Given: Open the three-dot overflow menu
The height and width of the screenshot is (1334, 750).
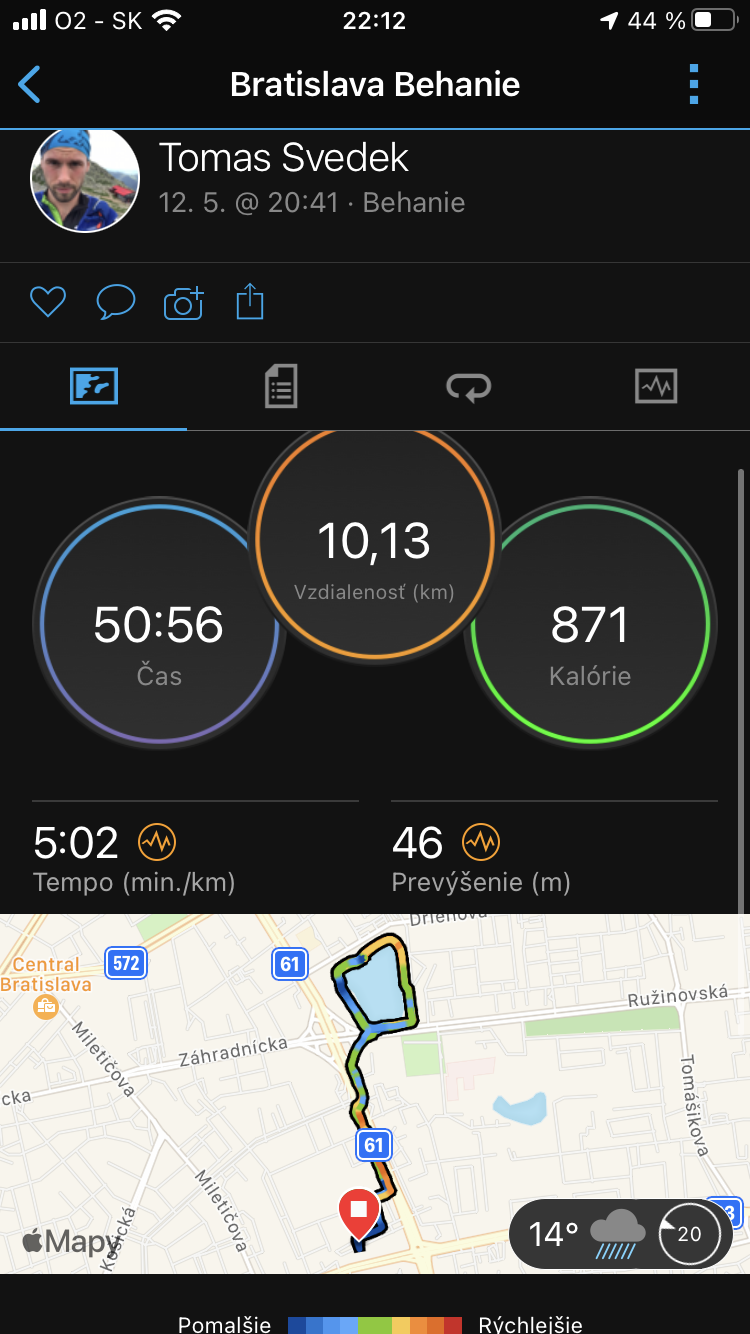Looking at the screenshot, I should pyautogui.click(x=694, y=85).
